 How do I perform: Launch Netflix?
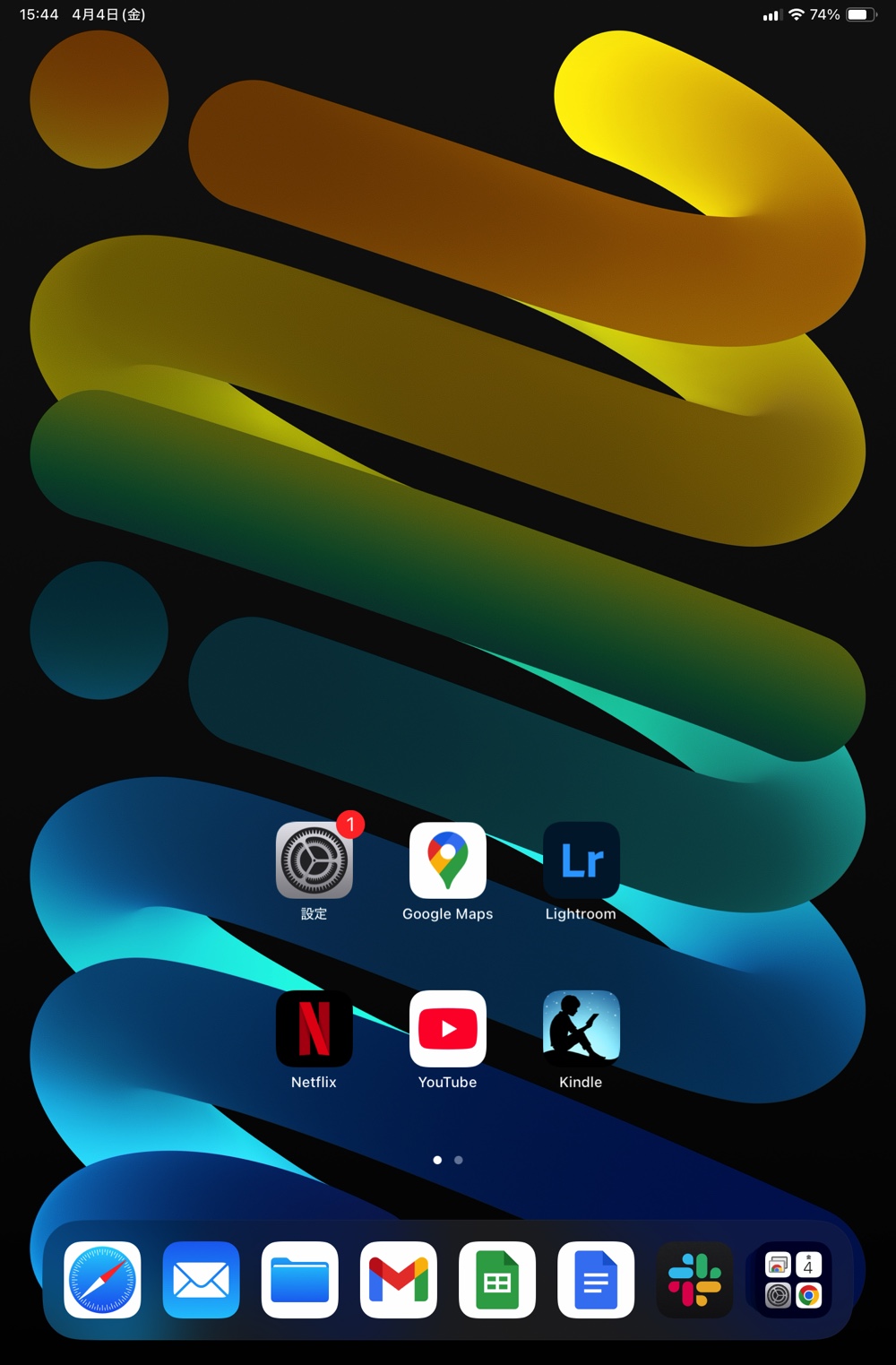(x=314, y=1029)
